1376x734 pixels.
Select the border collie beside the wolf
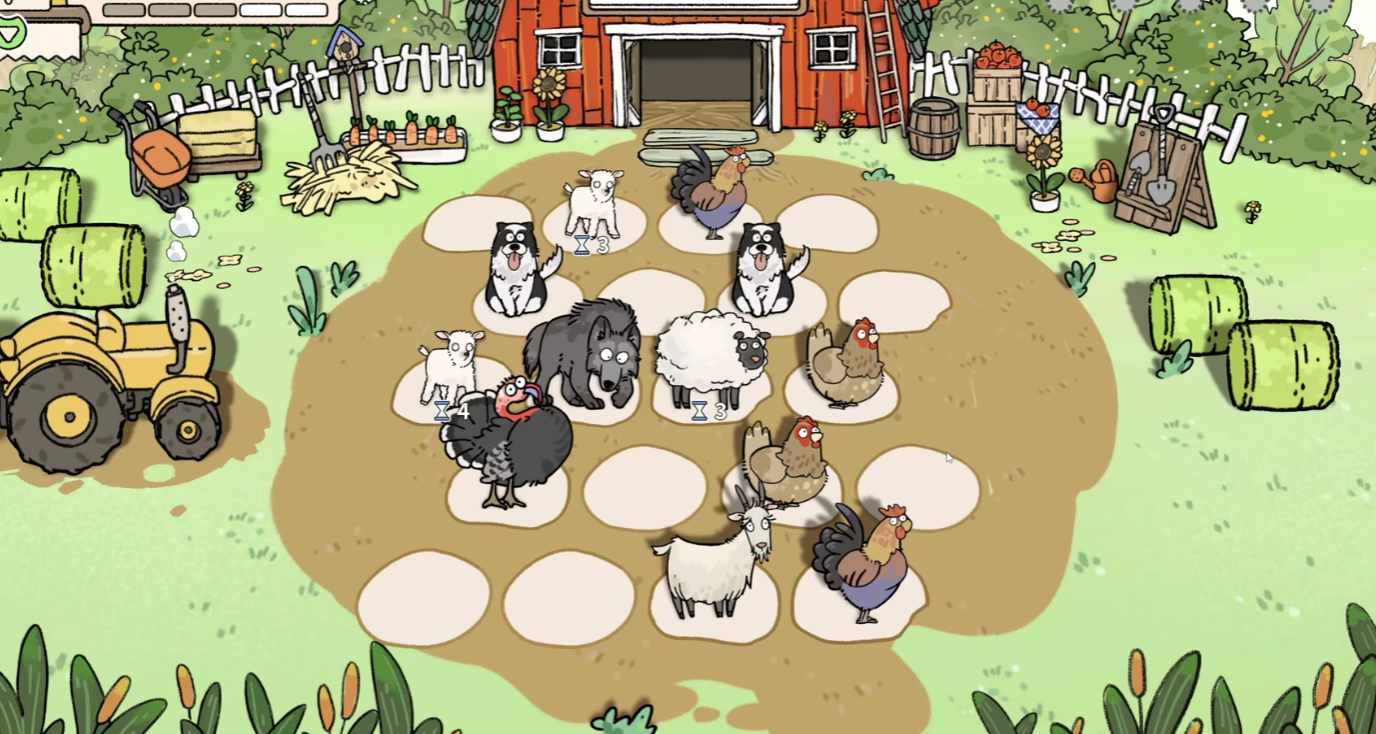coord(515,270)
